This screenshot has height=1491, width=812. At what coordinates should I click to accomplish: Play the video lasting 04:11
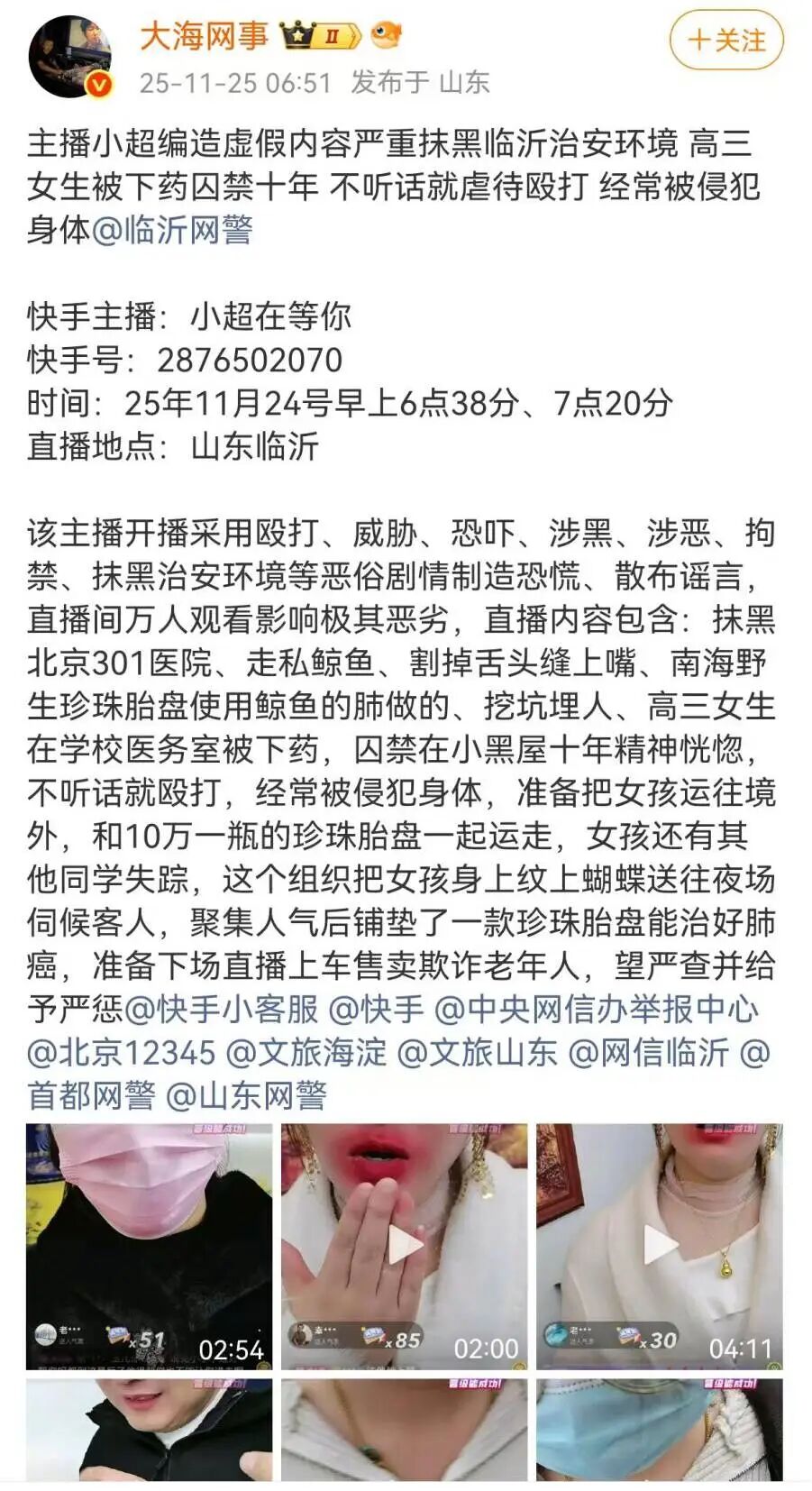(660, 1245)
